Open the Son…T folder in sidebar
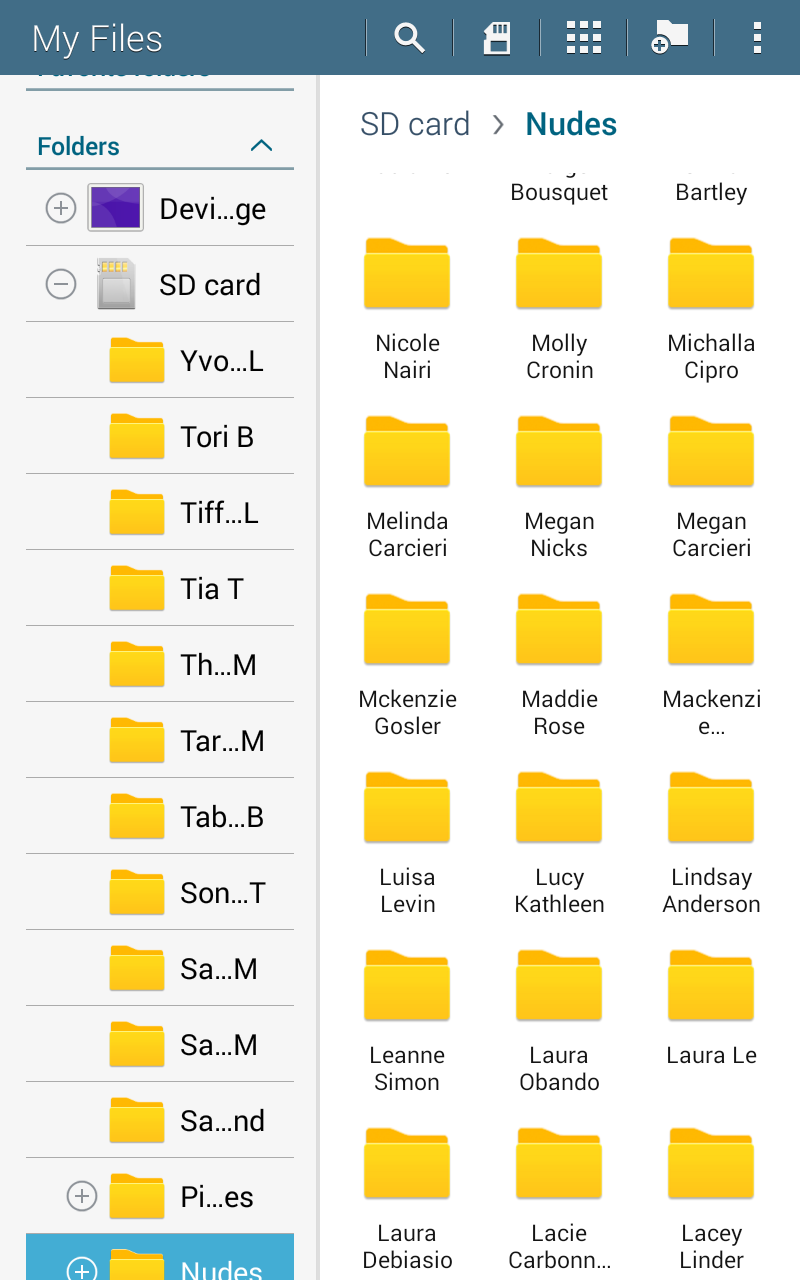The height and width of the screenshot is (1280, 800). 160,892
